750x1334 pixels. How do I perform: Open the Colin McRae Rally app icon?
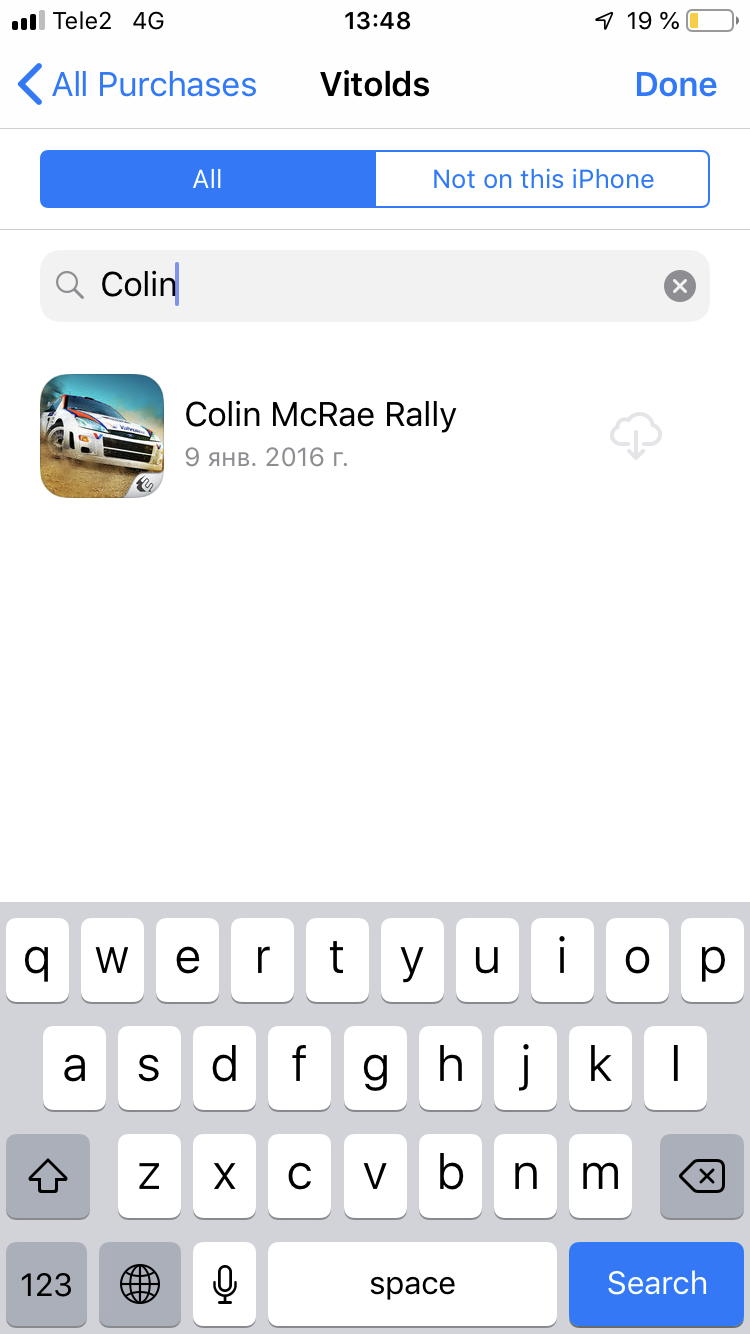(101, 435)
